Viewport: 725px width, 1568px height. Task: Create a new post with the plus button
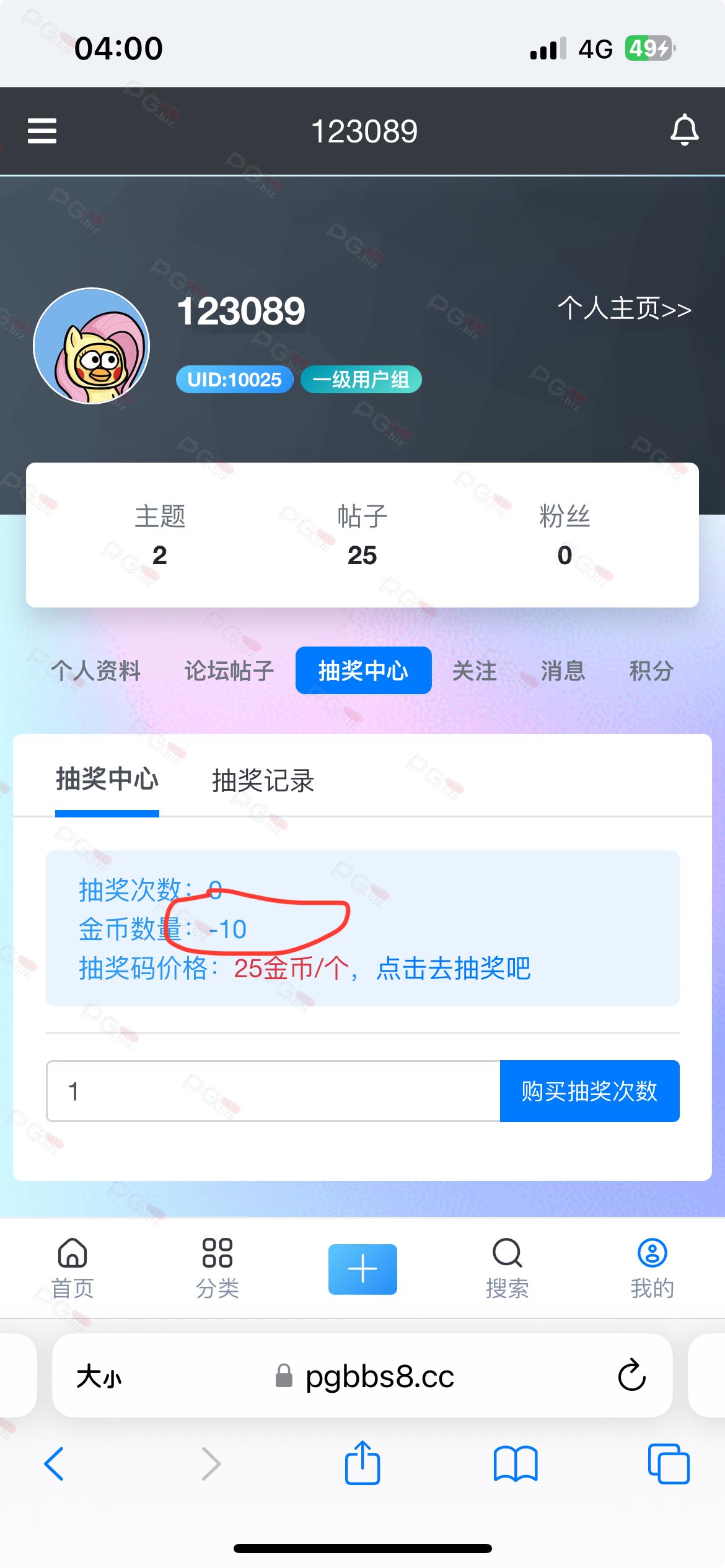[362, 1269]
